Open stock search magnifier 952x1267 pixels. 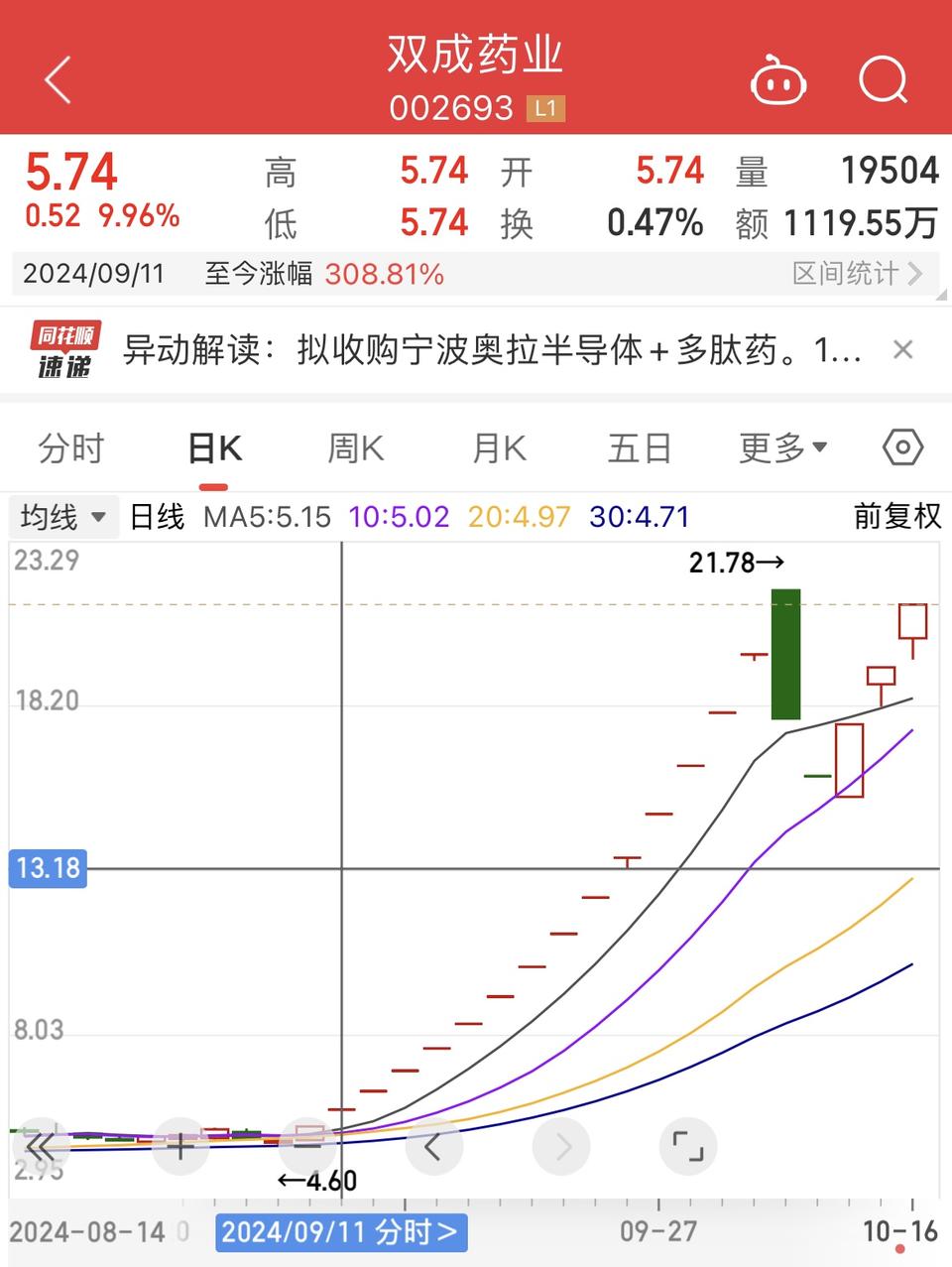[x=882, y=79]
